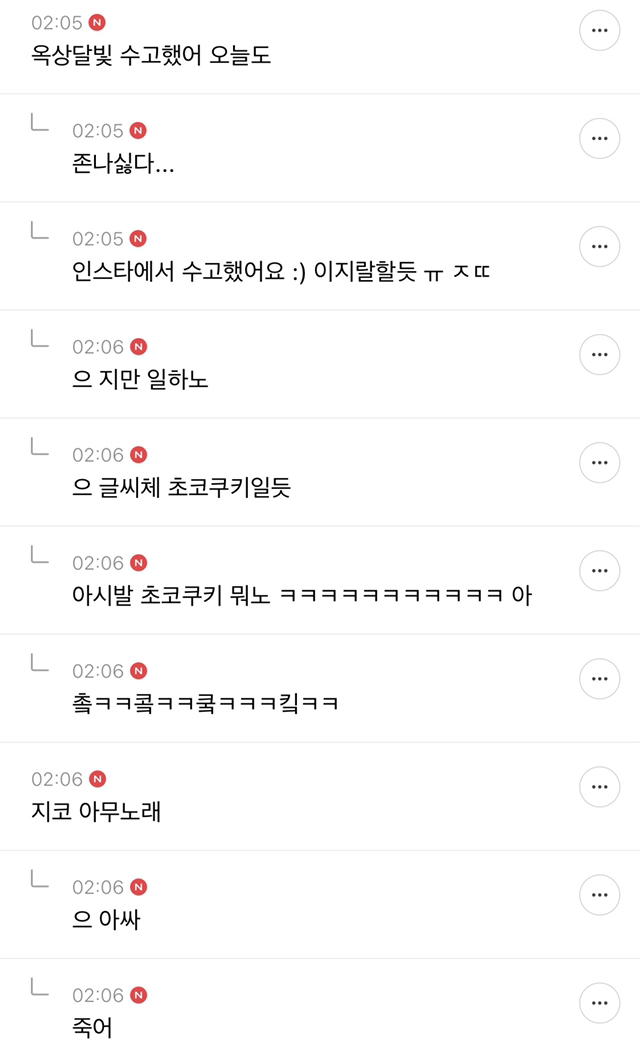Image resolution: width=640 pixels, height=1058 pixels.
Task: Open more options for reply '존나싫다...'
Action: [600, 138]
